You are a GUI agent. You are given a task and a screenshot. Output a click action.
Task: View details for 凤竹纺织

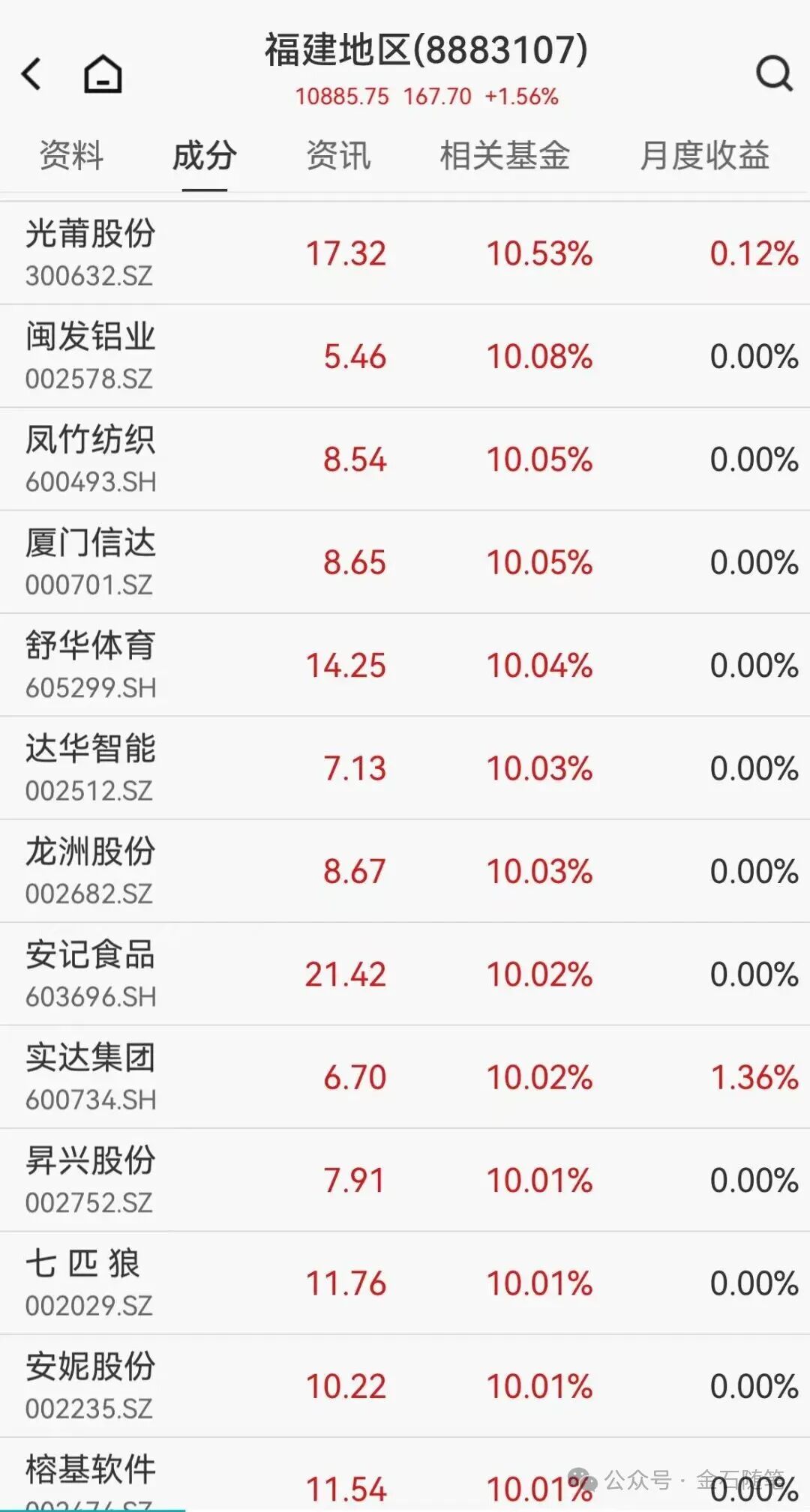[x=91, y=459]
